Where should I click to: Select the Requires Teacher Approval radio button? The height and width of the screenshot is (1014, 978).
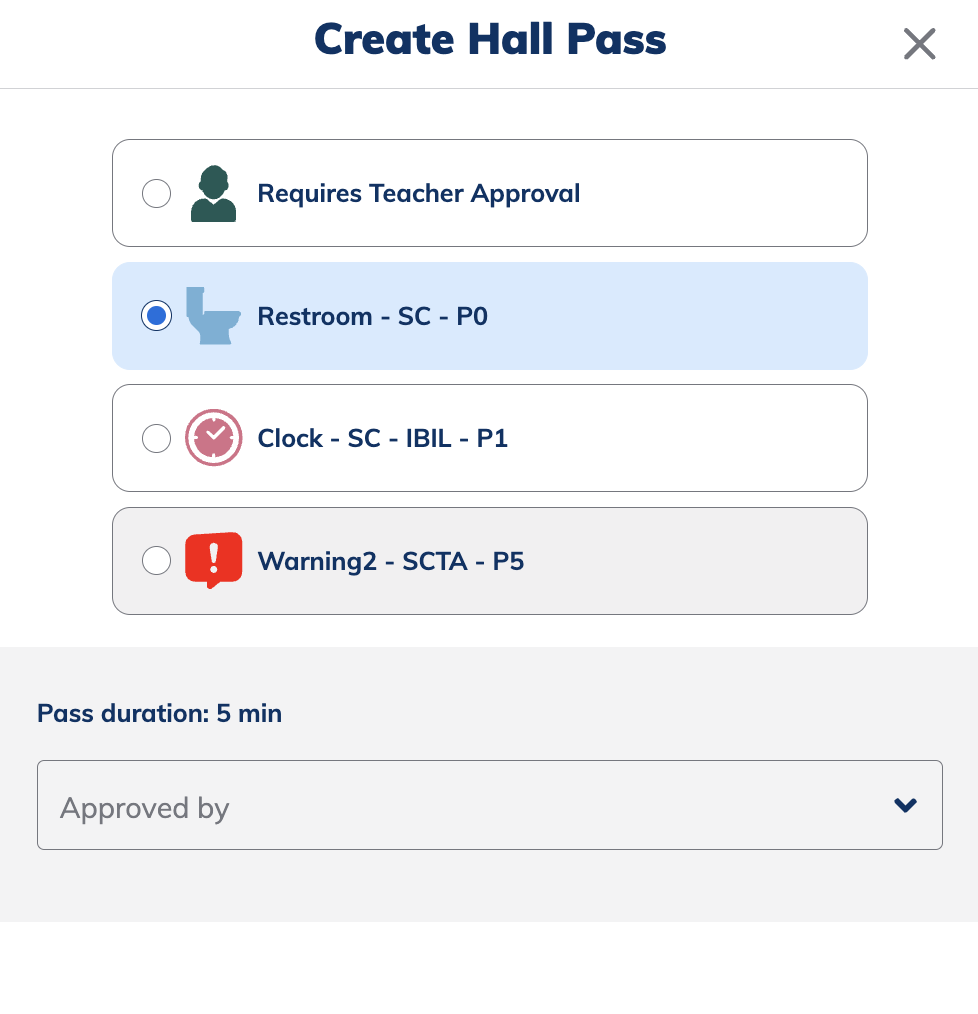tap(156, 193)
